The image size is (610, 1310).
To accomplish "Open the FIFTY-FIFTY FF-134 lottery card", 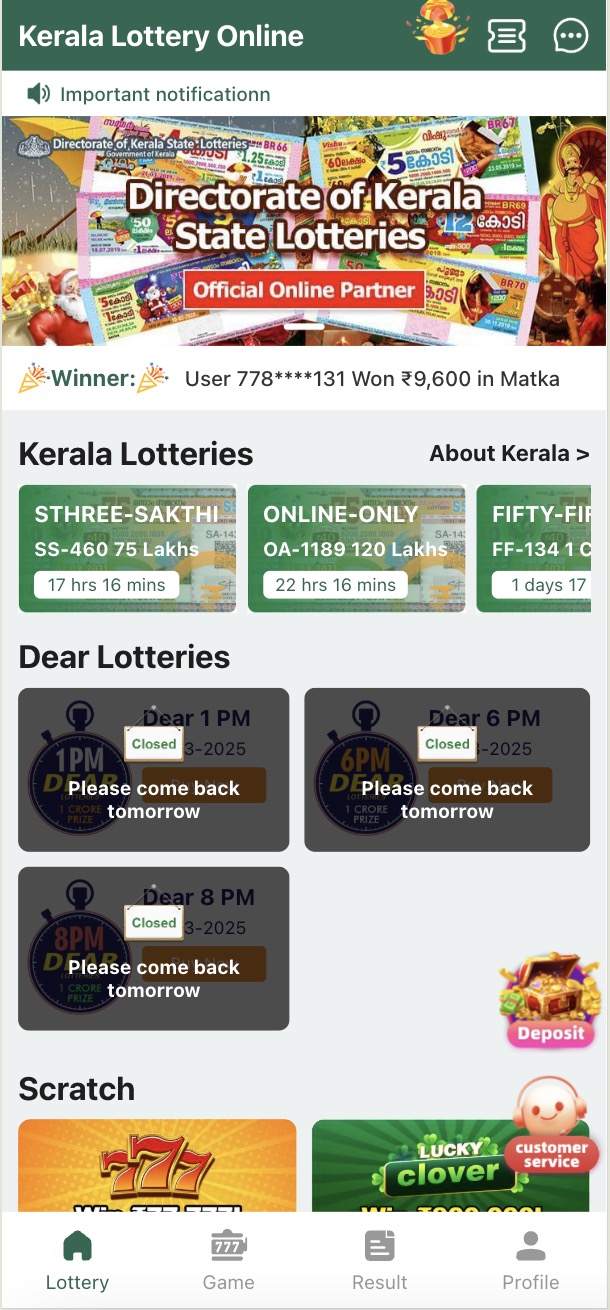I will tap(543, 548).
